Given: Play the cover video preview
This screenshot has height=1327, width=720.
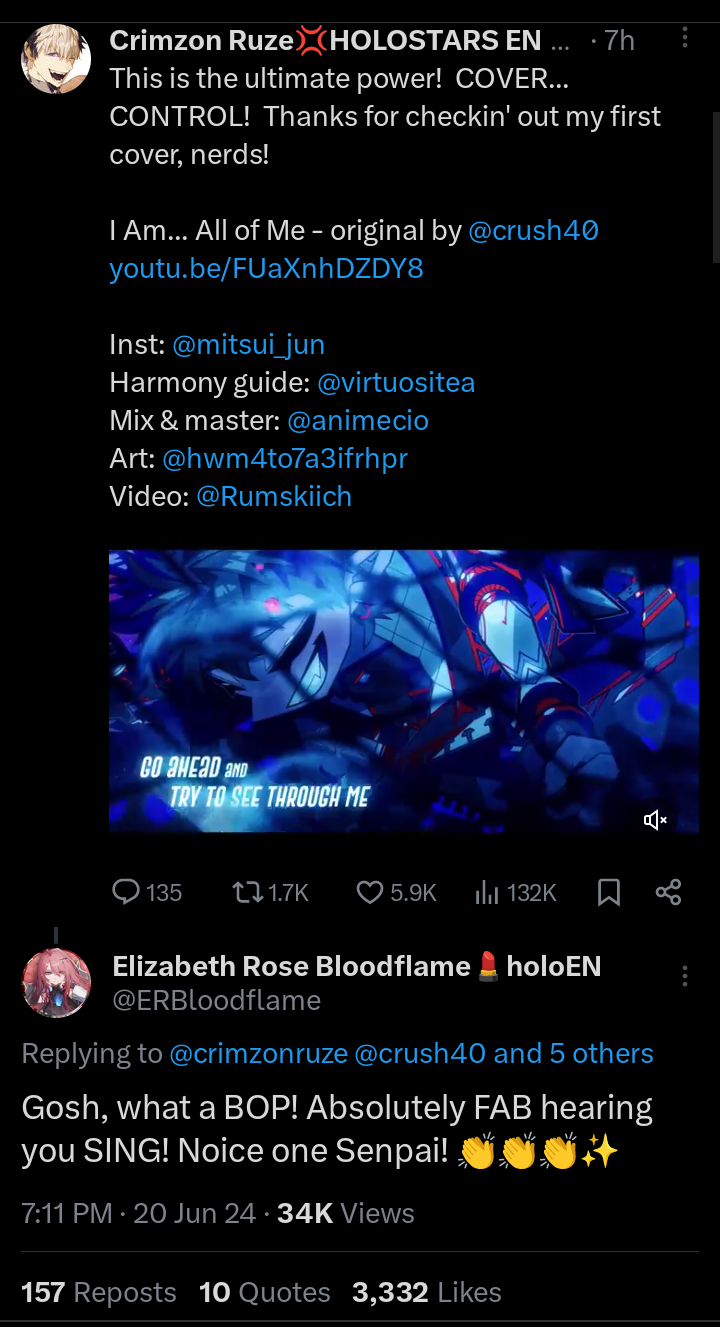Looking at the screenshot, I should [404, 691].
